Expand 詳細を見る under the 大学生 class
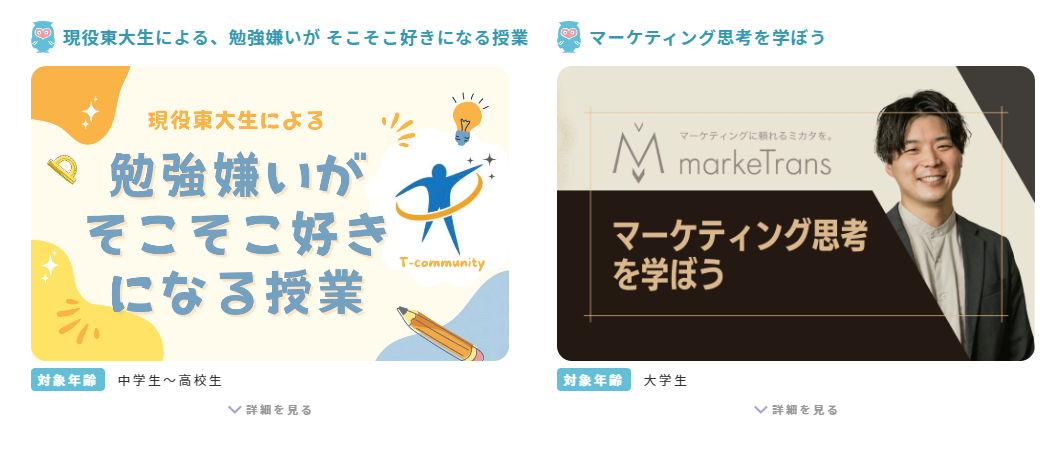 pos(796,410)
